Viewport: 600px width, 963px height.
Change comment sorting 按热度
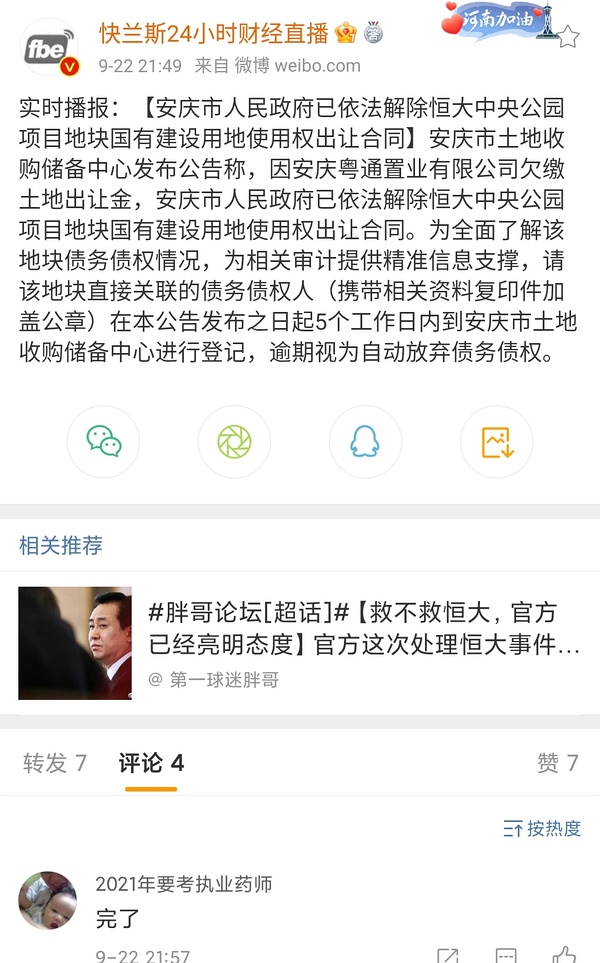click(542, 828)
